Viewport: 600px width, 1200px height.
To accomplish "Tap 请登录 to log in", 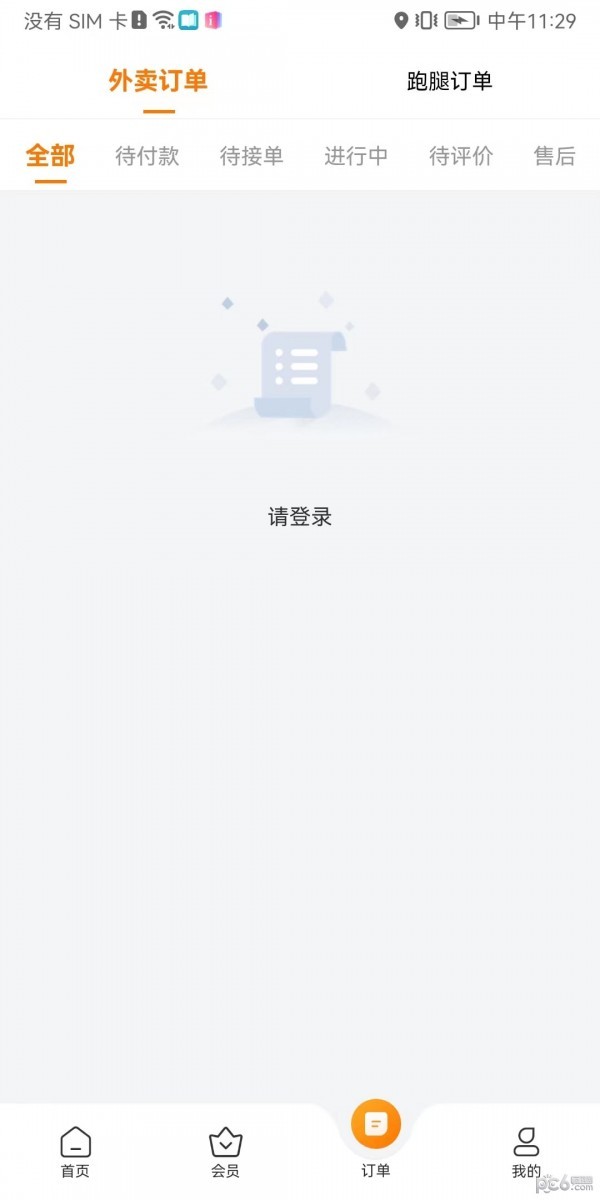I will tap(300, 517).
